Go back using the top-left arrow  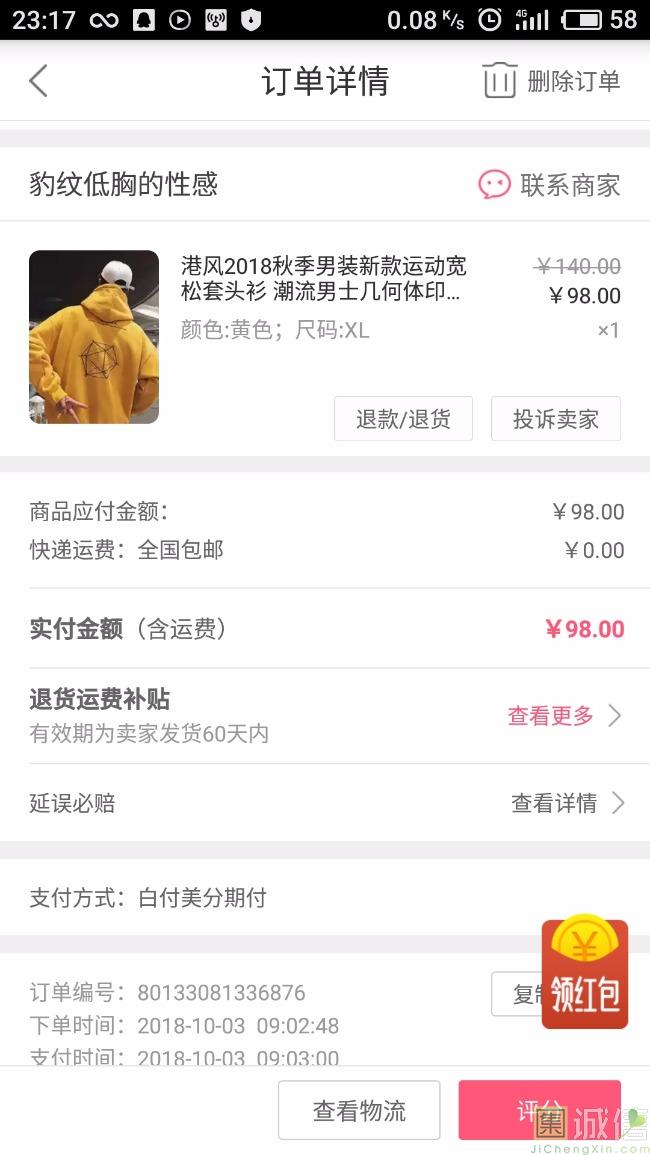(38, 81)
